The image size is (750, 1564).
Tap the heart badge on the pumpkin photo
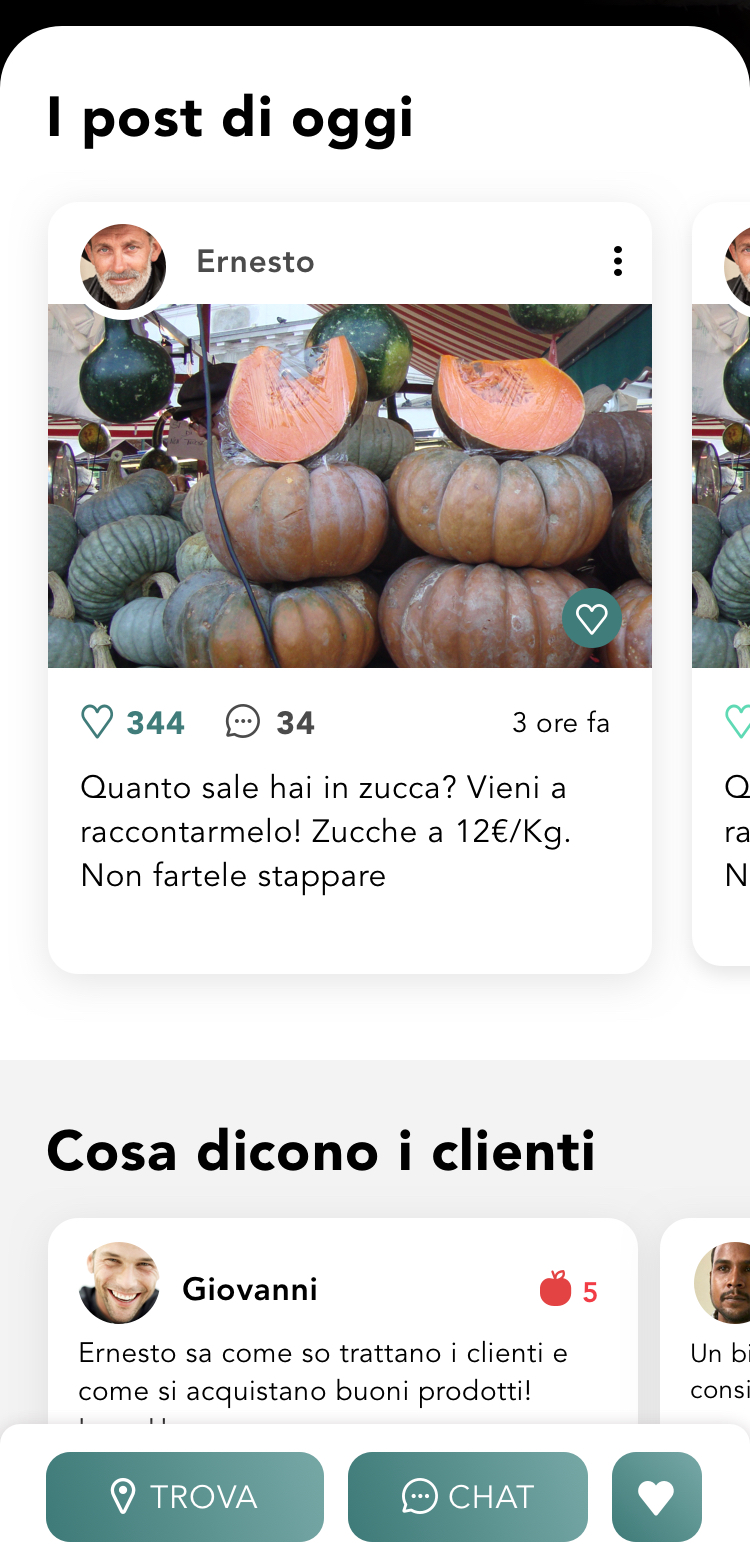(591, 619)
